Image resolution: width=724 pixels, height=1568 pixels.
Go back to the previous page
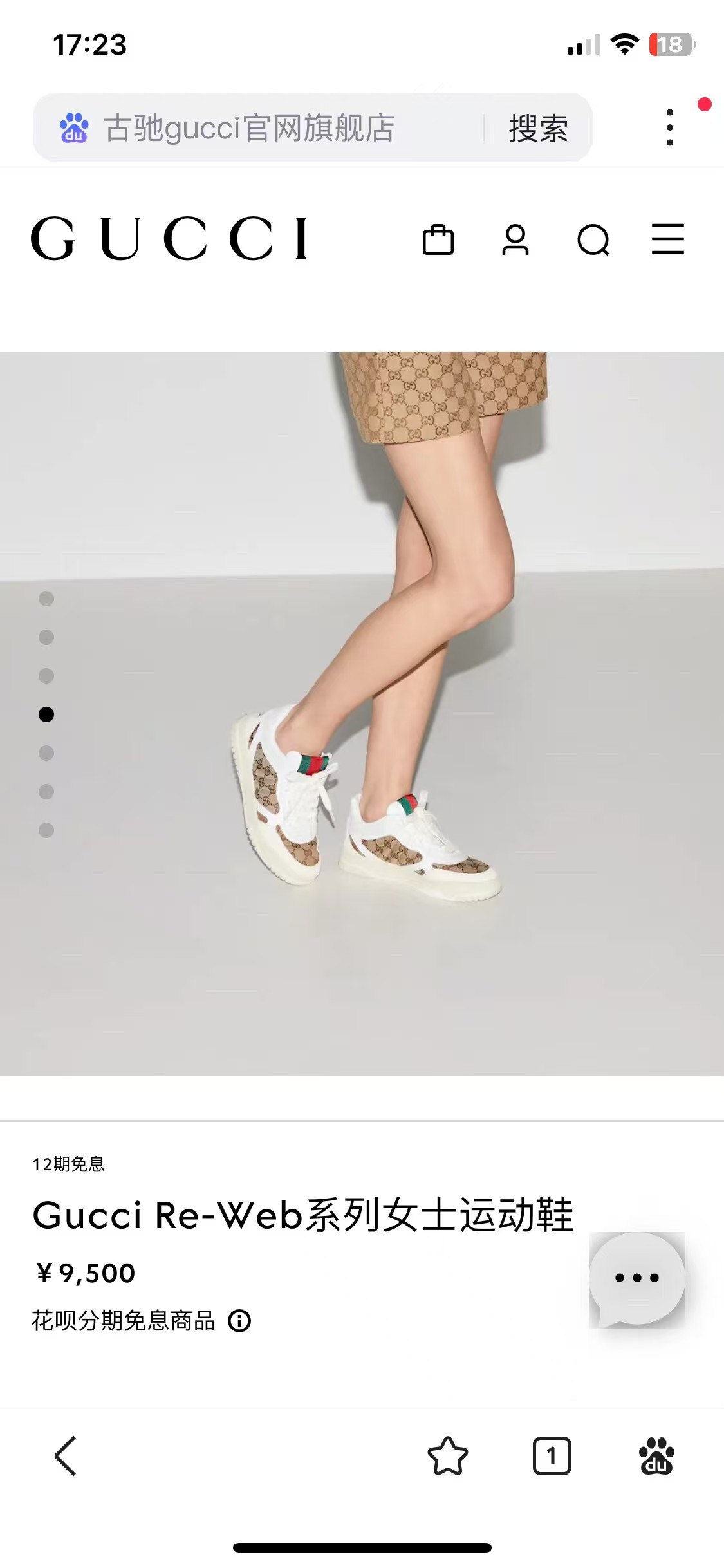[66, 1456]
